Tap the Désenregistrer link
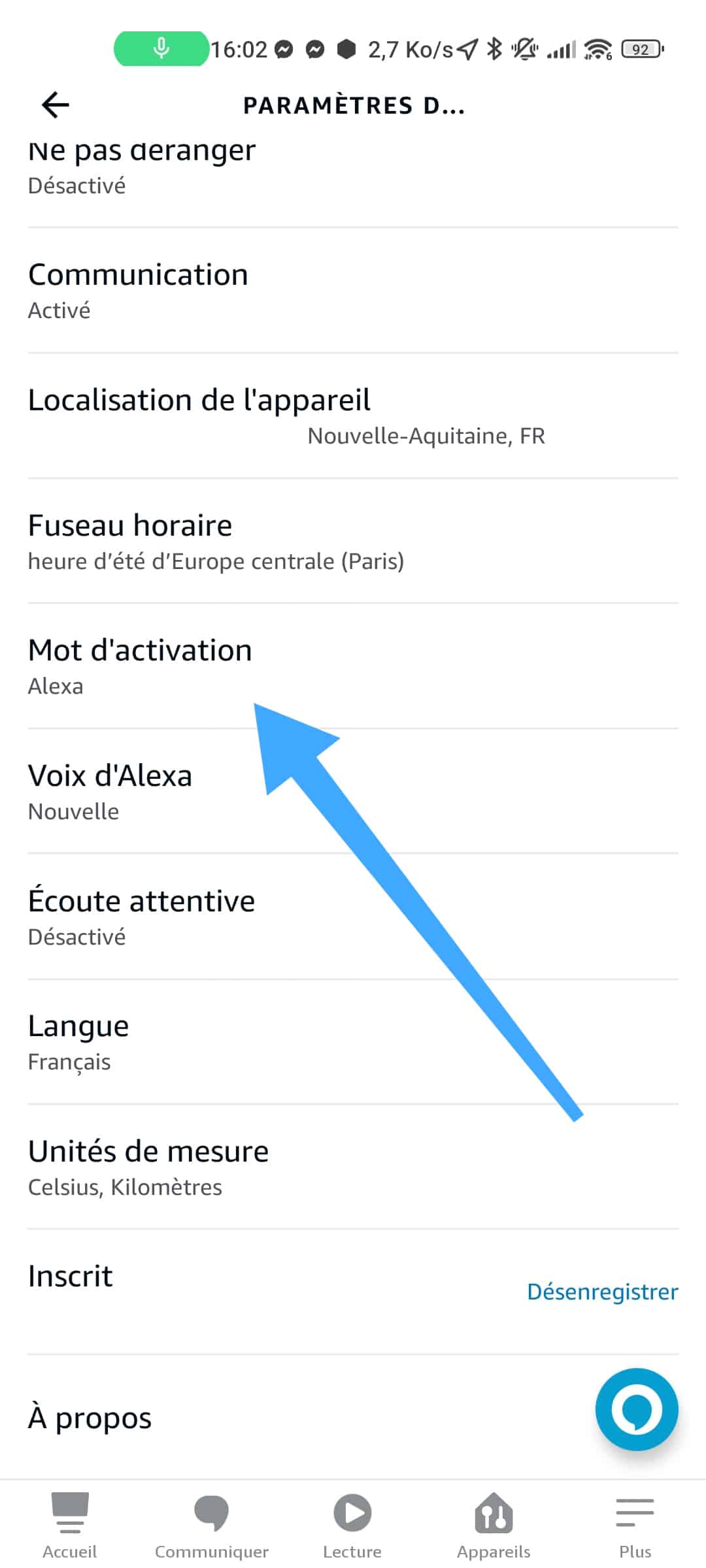The height and width of the screenshot is (1568, 706). click(x=603, y=1292)
